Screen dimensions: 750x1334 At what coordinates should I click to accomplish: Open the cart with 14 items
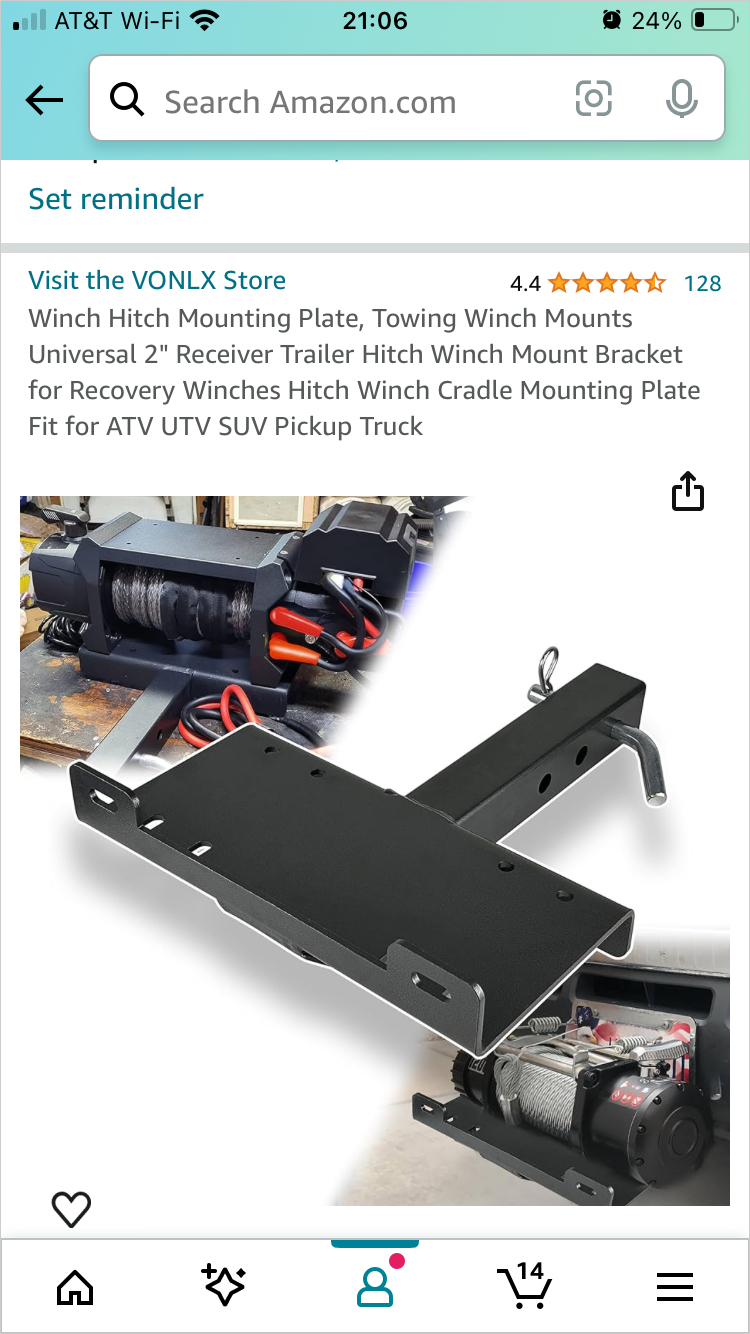point(524,1285)
